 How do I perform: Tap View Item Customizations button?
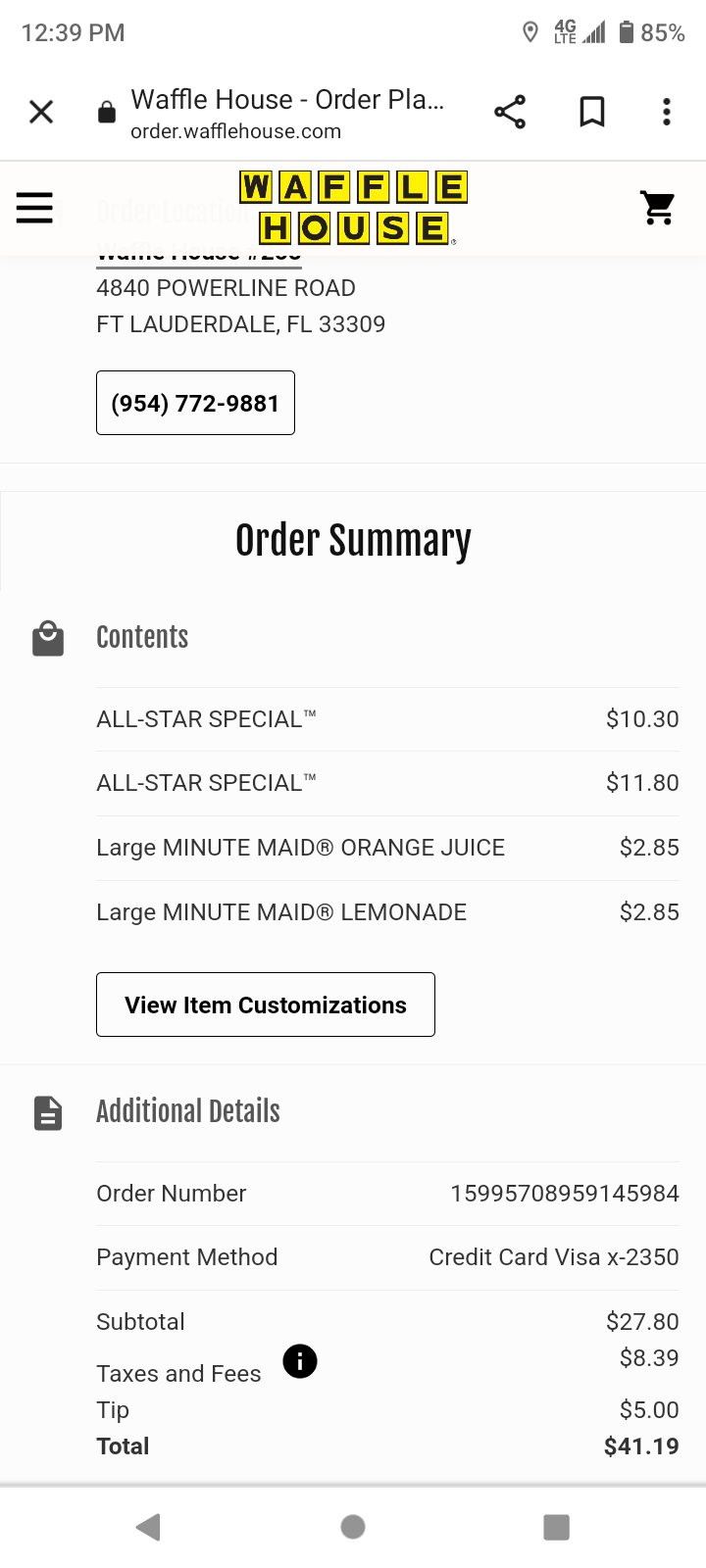point(266,1004)
